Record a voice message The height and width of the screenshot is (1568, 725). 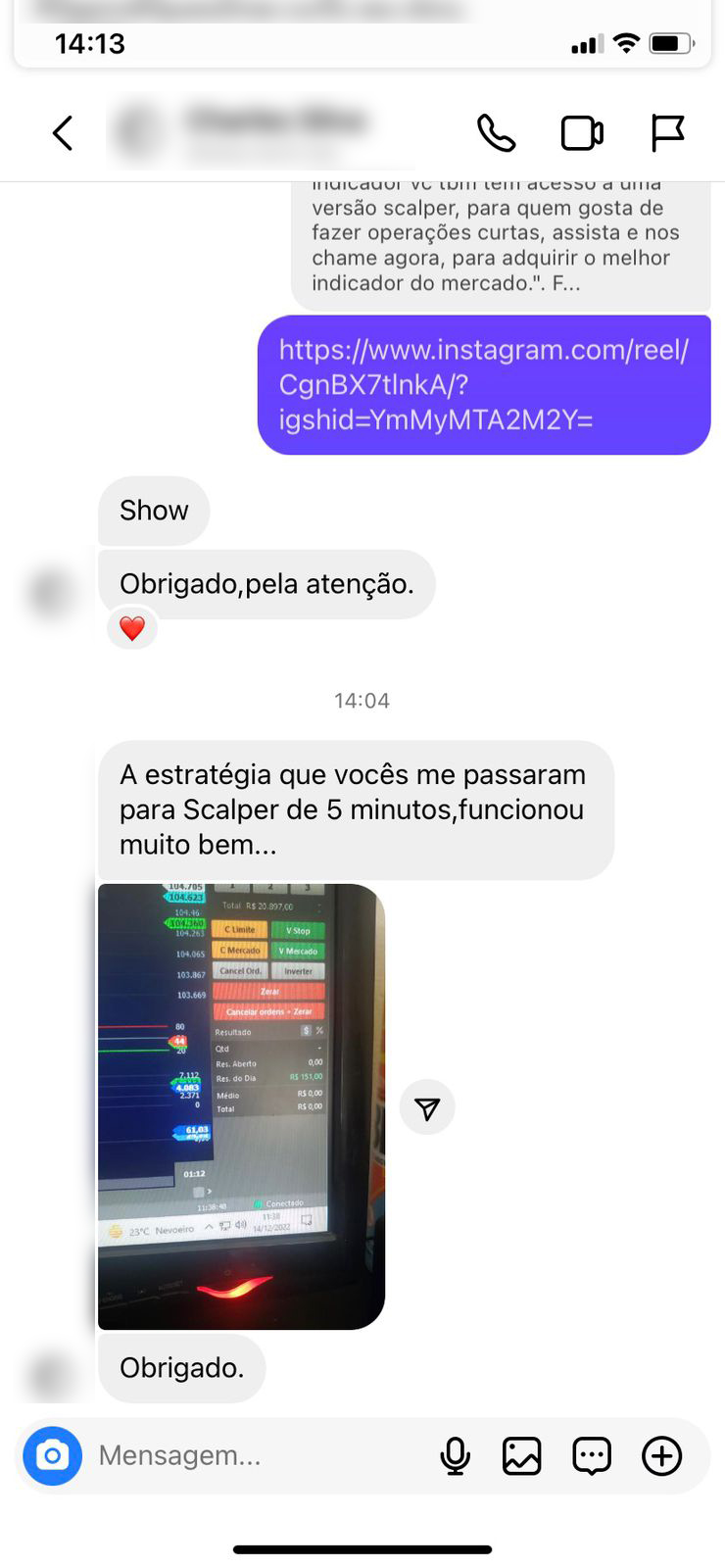click(x=455, y=1455)
